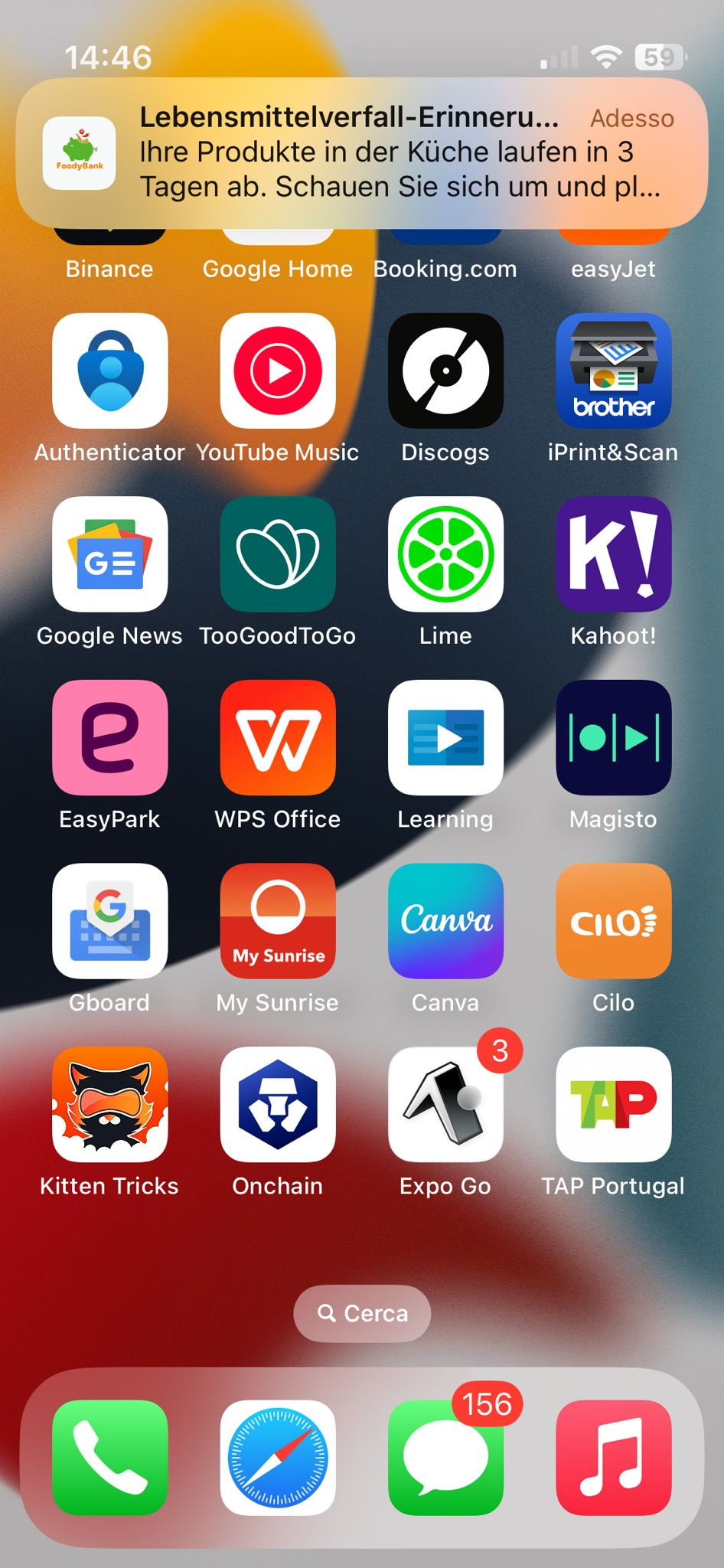The image size is (724, 1568).
Task: Open EasyPark
Action: 110,737
